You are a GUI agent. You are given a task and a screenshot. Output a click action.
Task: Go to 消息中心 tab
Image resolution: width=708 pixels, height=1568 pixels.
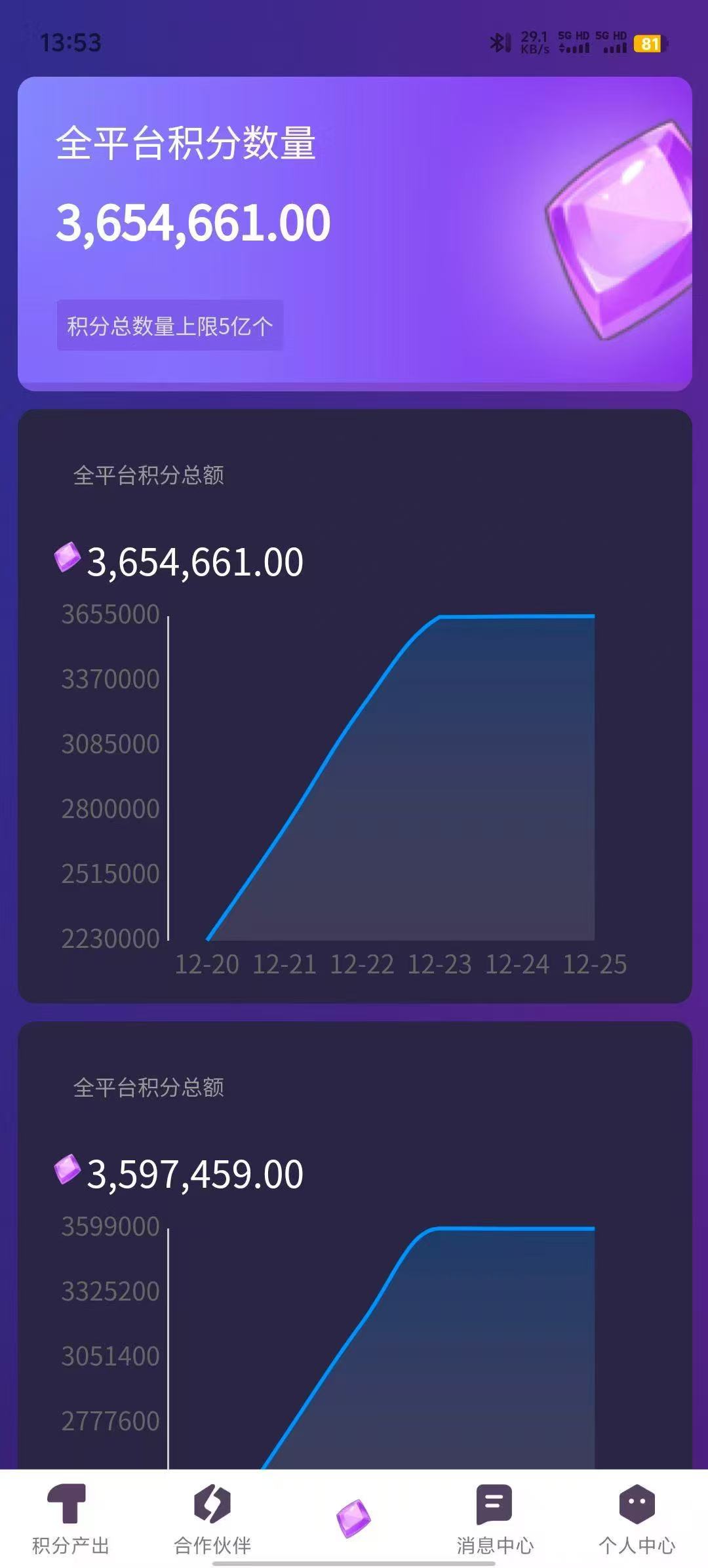(x=495, y=1519)
